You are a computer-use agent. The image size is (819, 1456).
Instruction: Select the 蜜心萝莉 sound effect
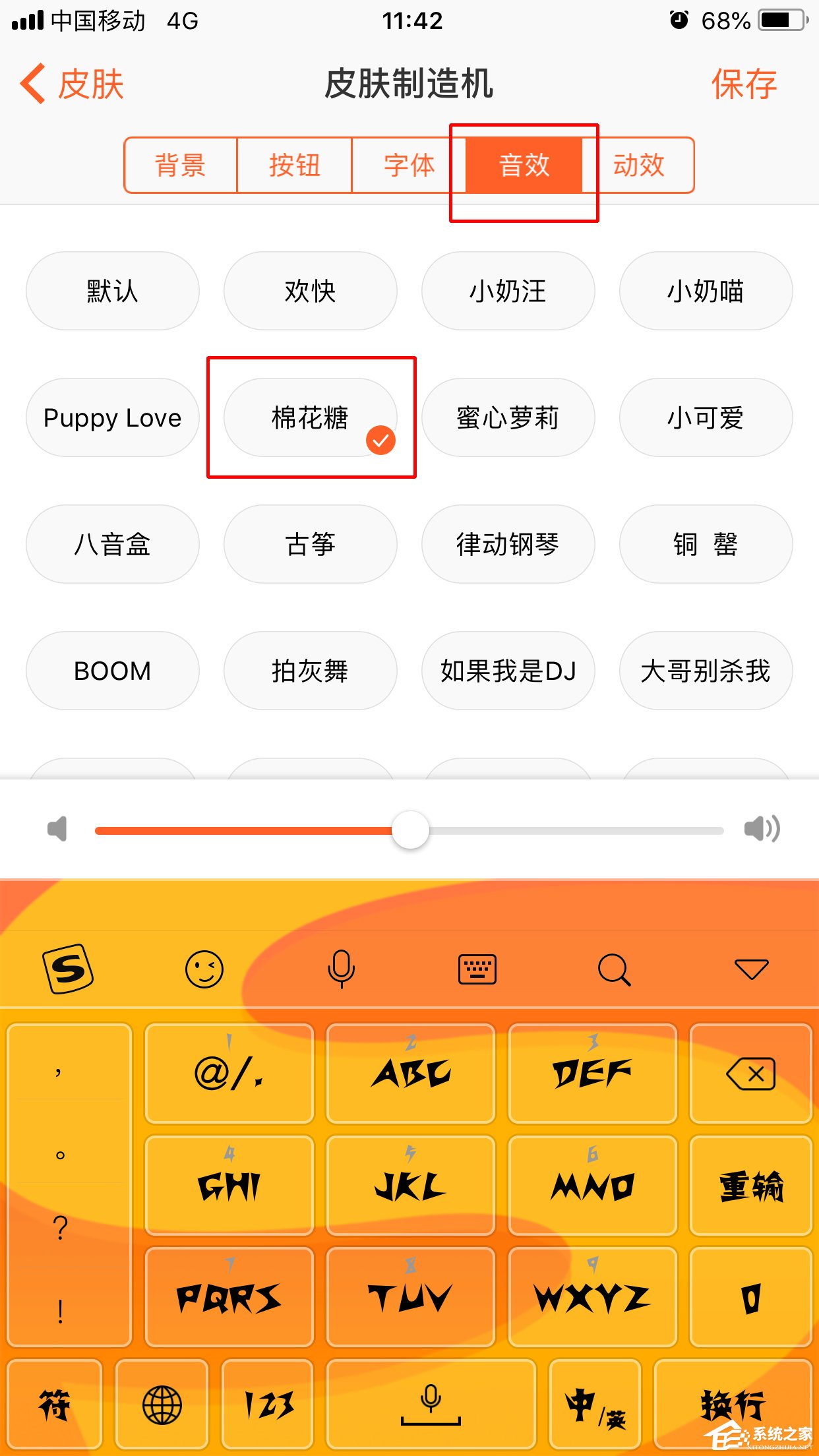pyautogui.click(x=508, y=417)
